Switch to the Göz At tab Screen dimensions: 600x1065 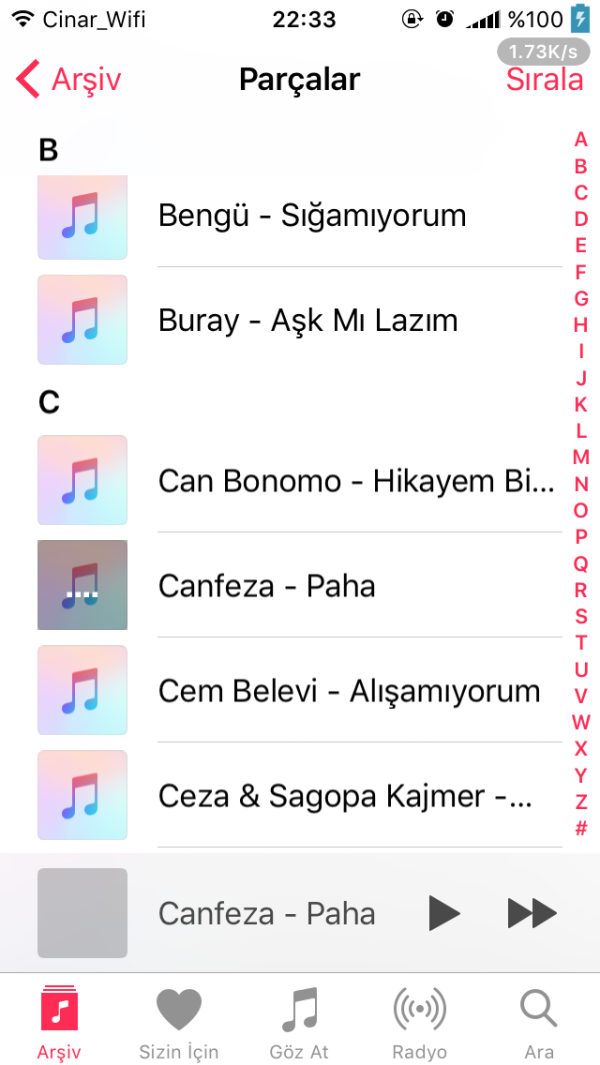point(299,1020)
